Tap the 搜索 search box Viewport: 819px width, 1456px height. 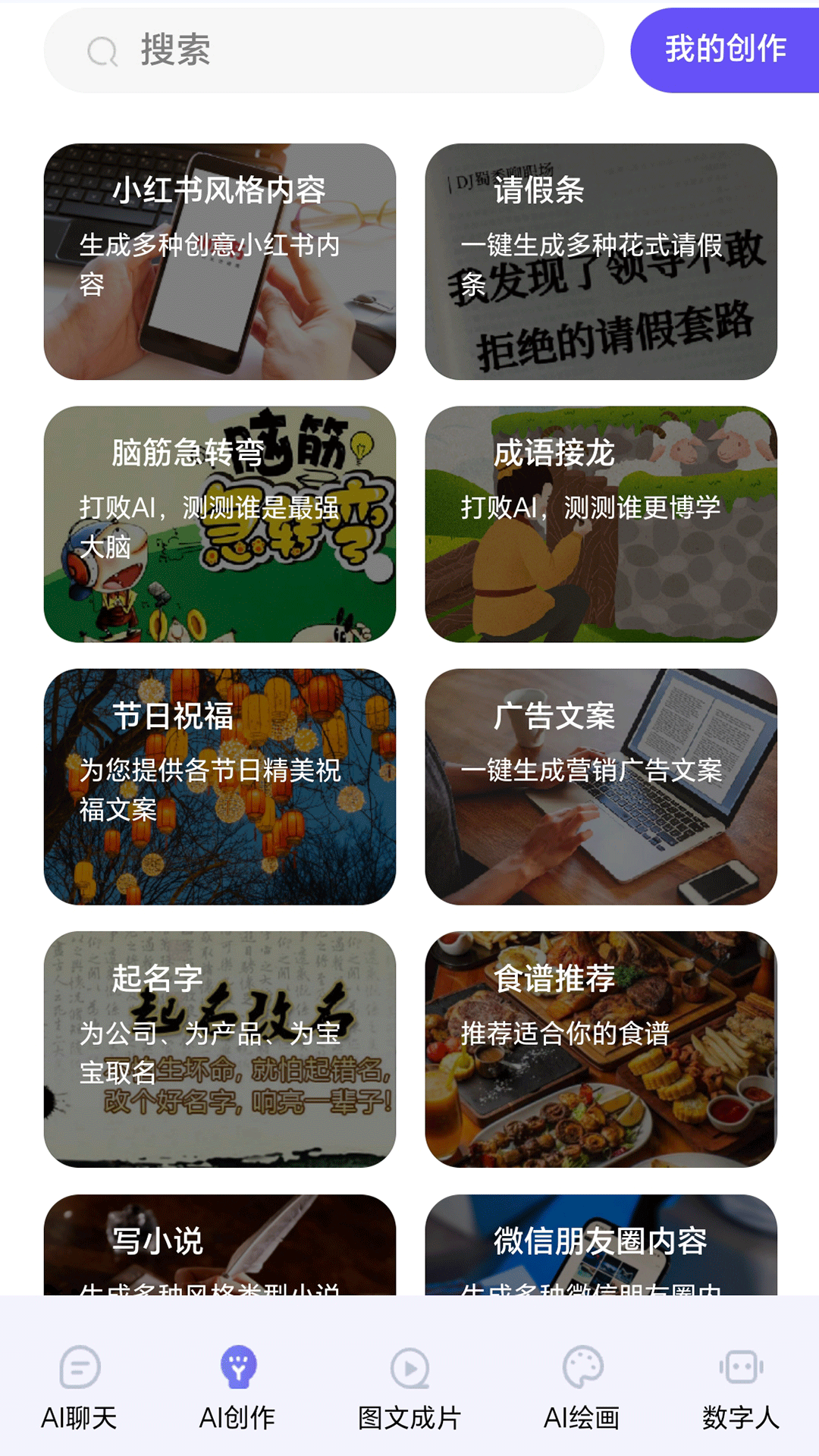pos(324,51)
